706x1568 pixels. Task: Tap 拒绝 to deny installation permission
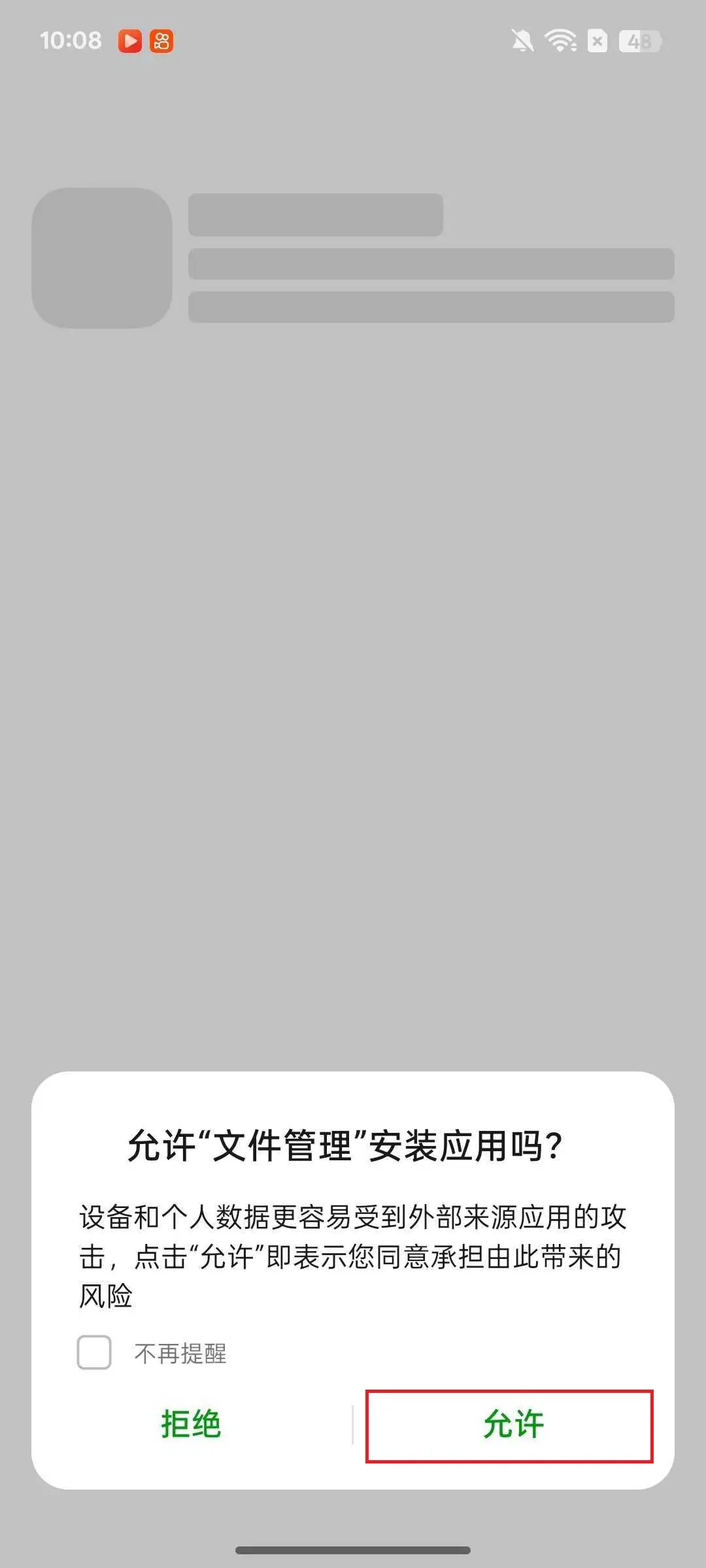(191, 1424)
